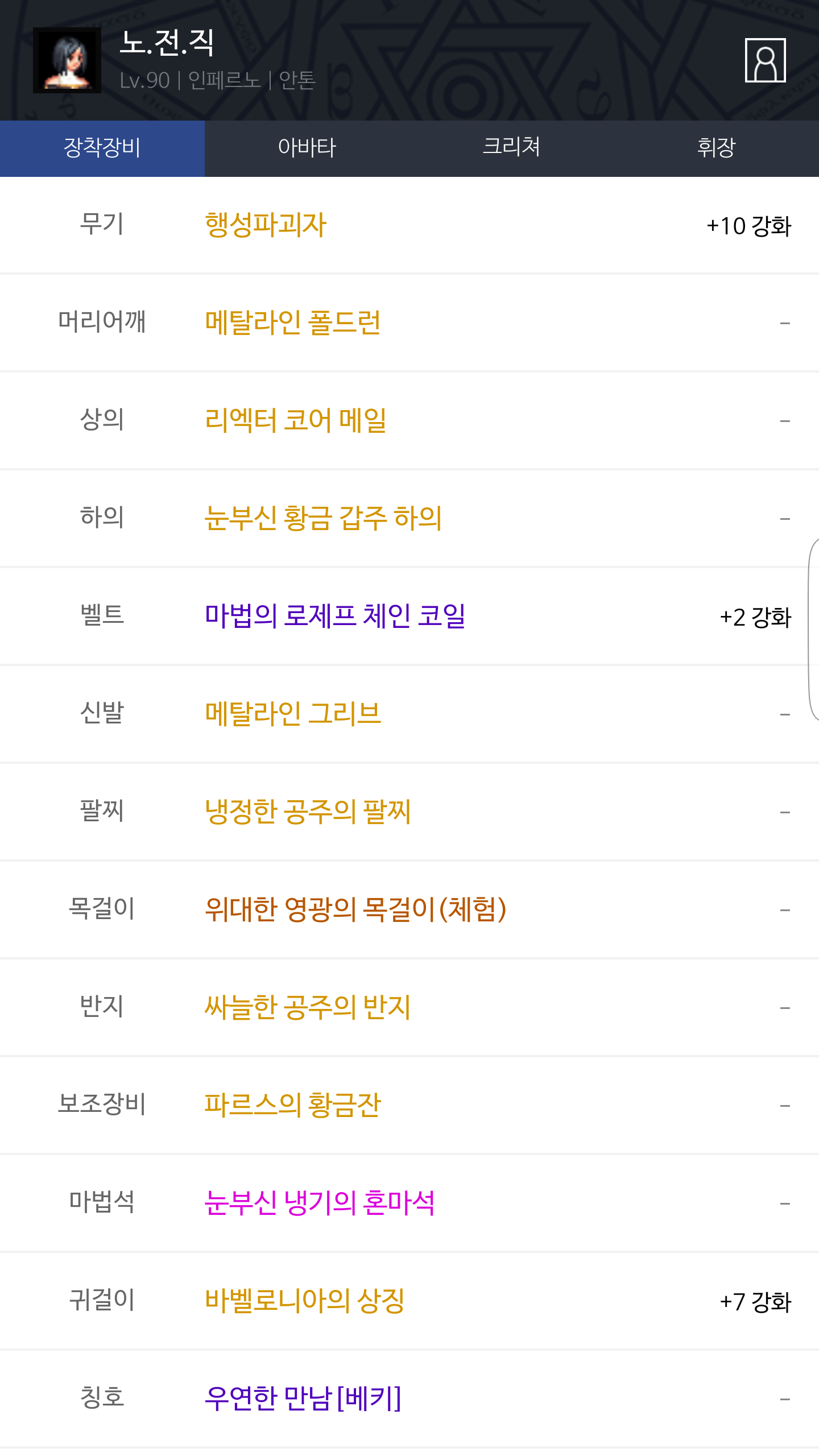Switch to the 크리쳐 tab
This screenshot has width=819, height=1456.
tap(512, 148)
